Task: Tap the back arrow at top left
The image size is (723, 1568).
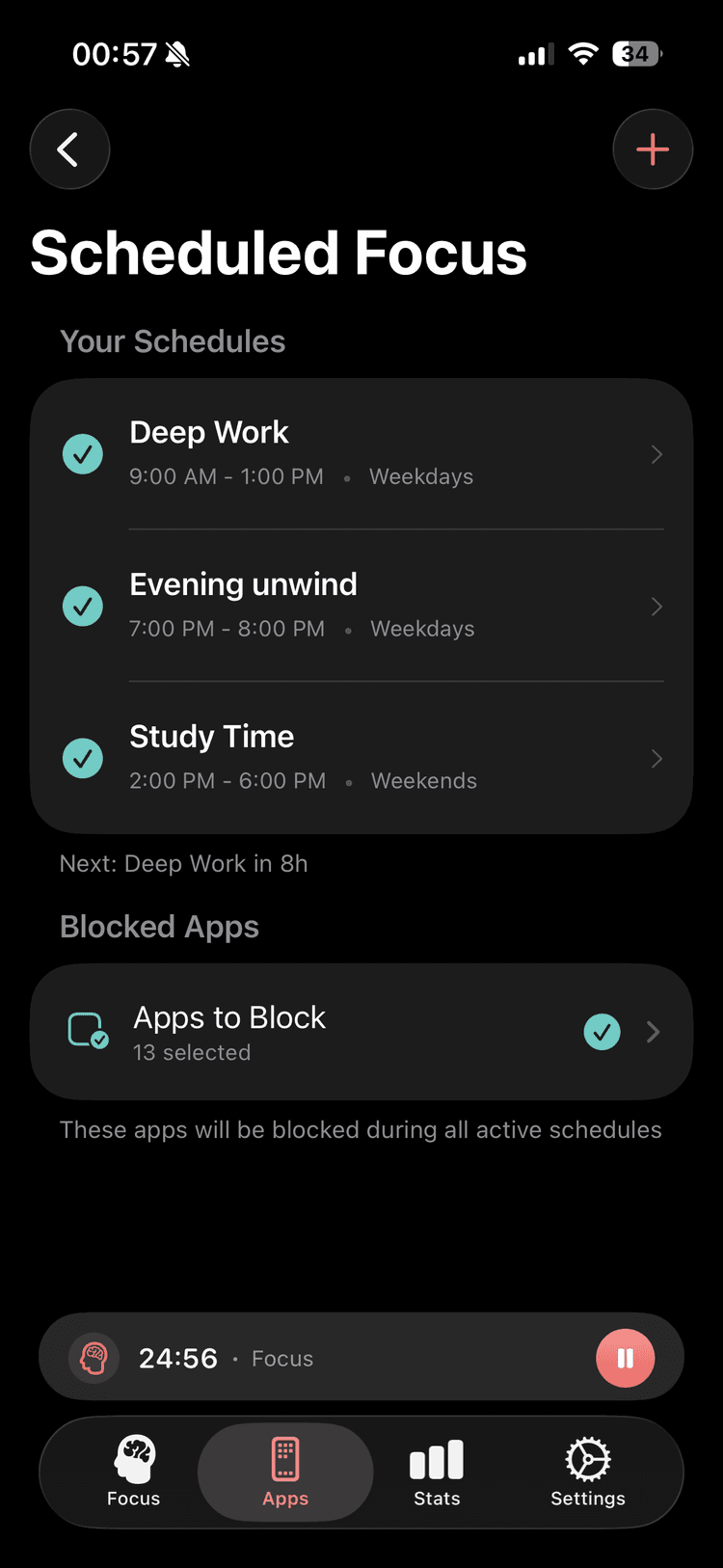Action: point(69,149)
